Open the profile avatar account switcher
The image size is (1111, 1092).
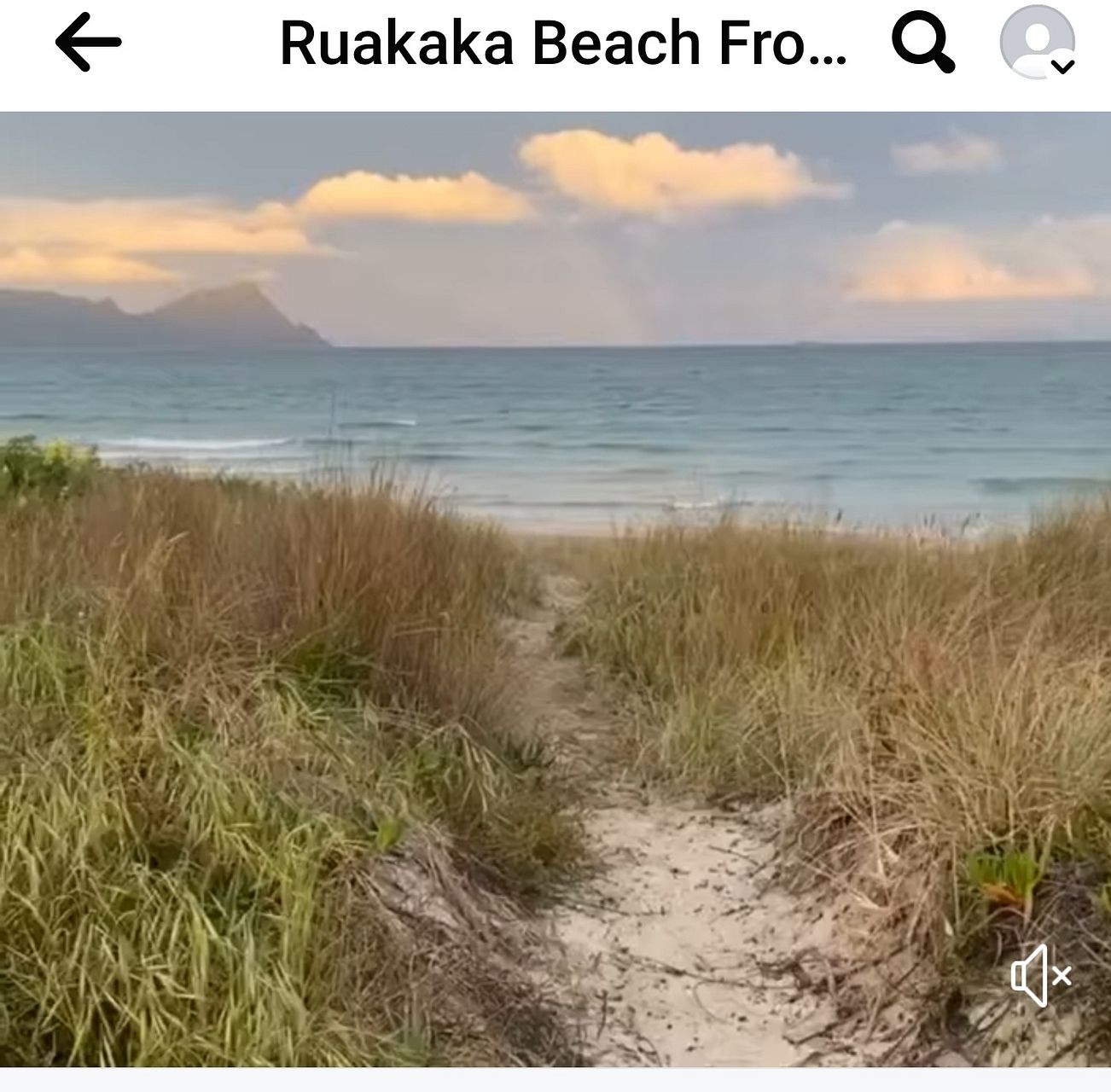(1037, 42)
